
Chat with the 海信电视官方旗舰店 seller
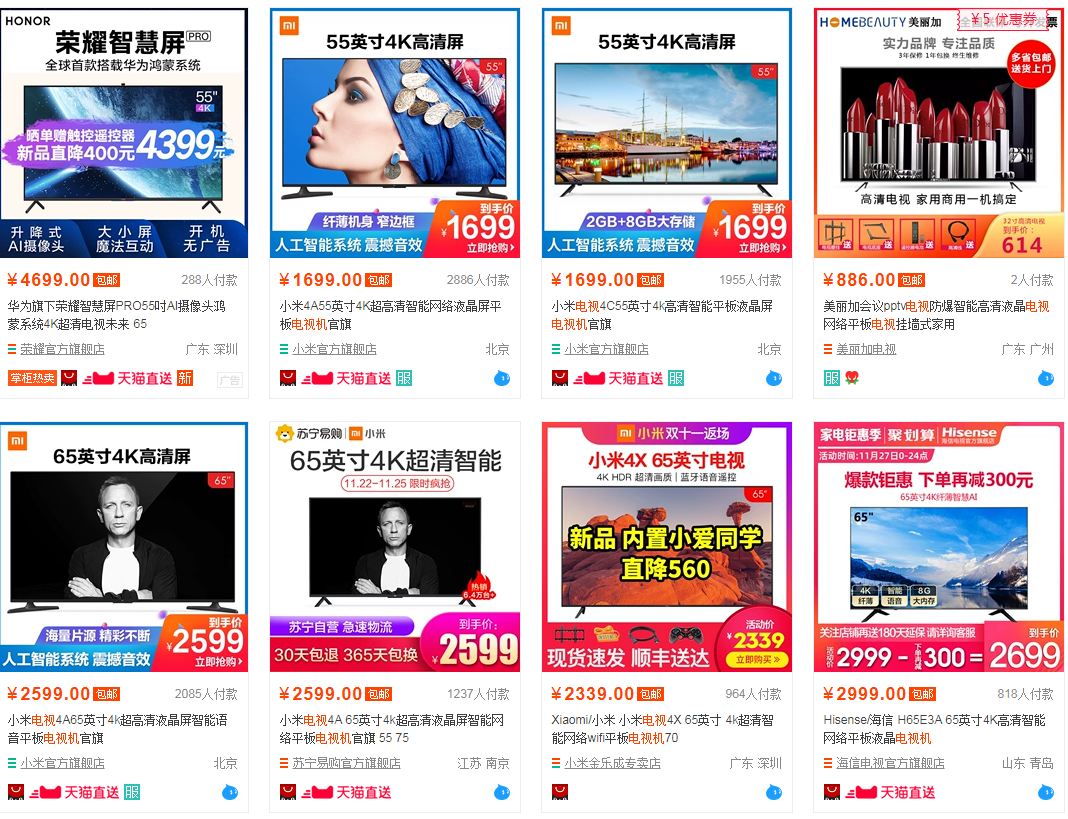[x=1046, y=792]
